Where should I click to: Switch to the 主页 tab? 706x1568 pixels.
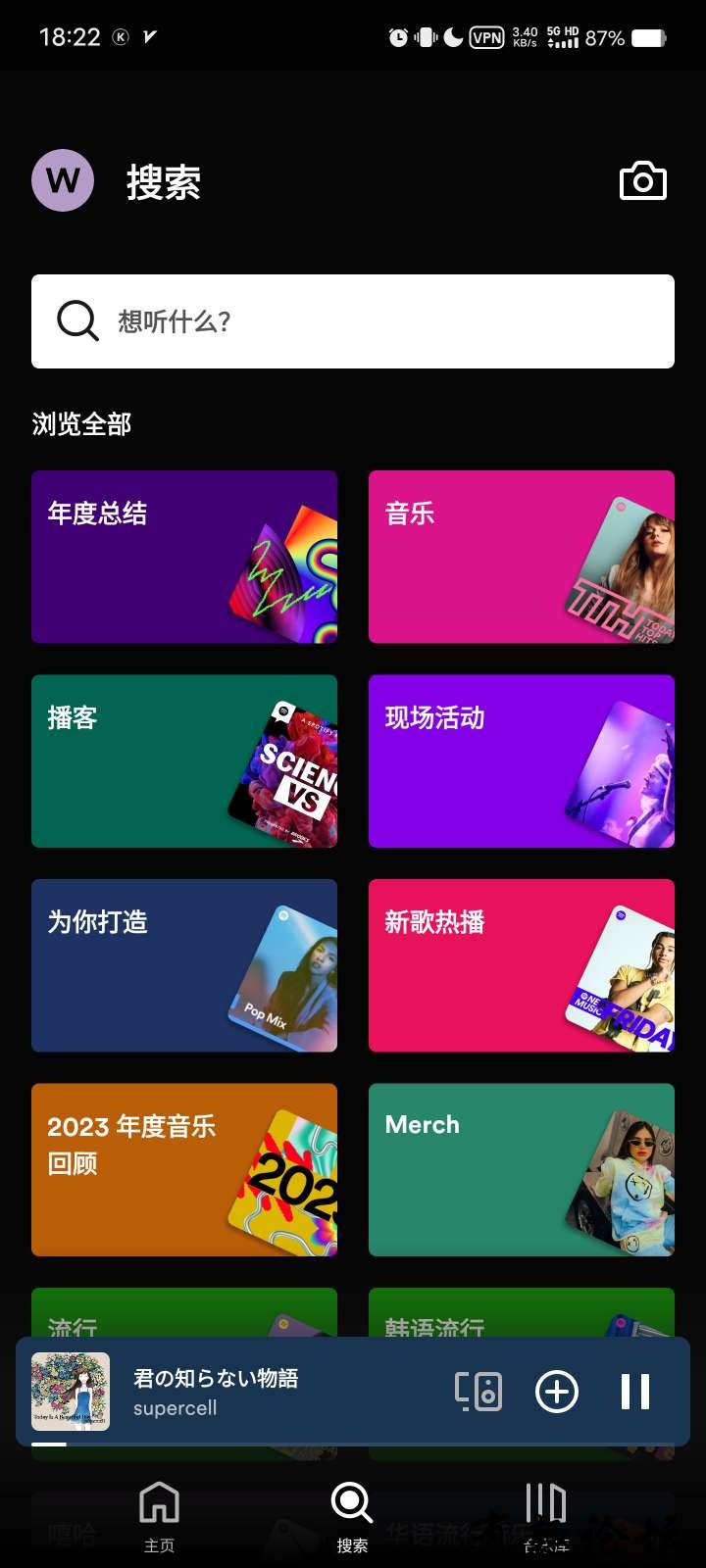159,1515
